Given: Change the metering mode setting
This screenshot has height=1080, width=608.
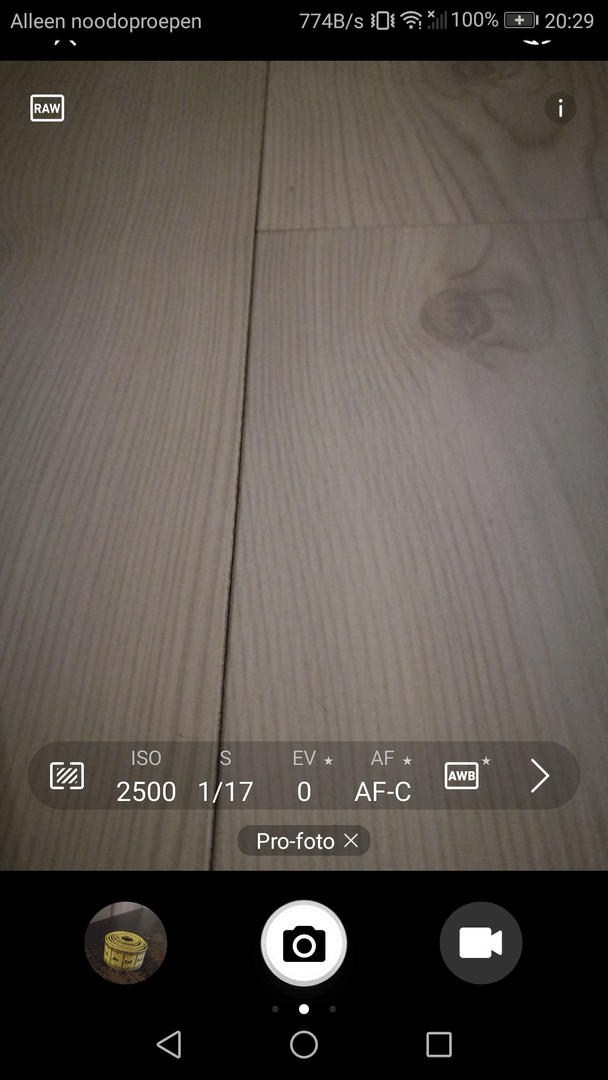Looking at the screenshot, I should (x=67, y=776).
